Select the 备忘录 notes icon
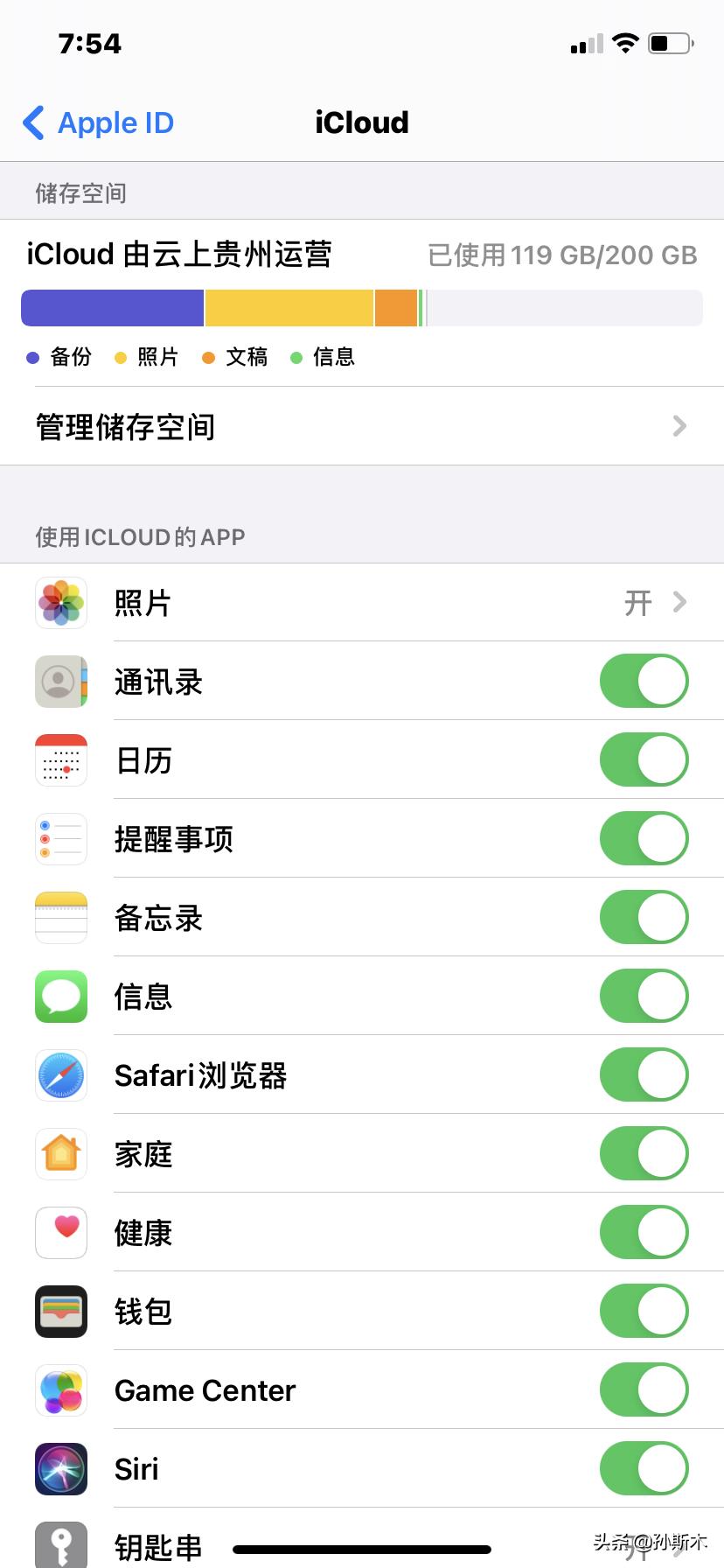The image size is (724, 1568). click(x=60, y=918)
